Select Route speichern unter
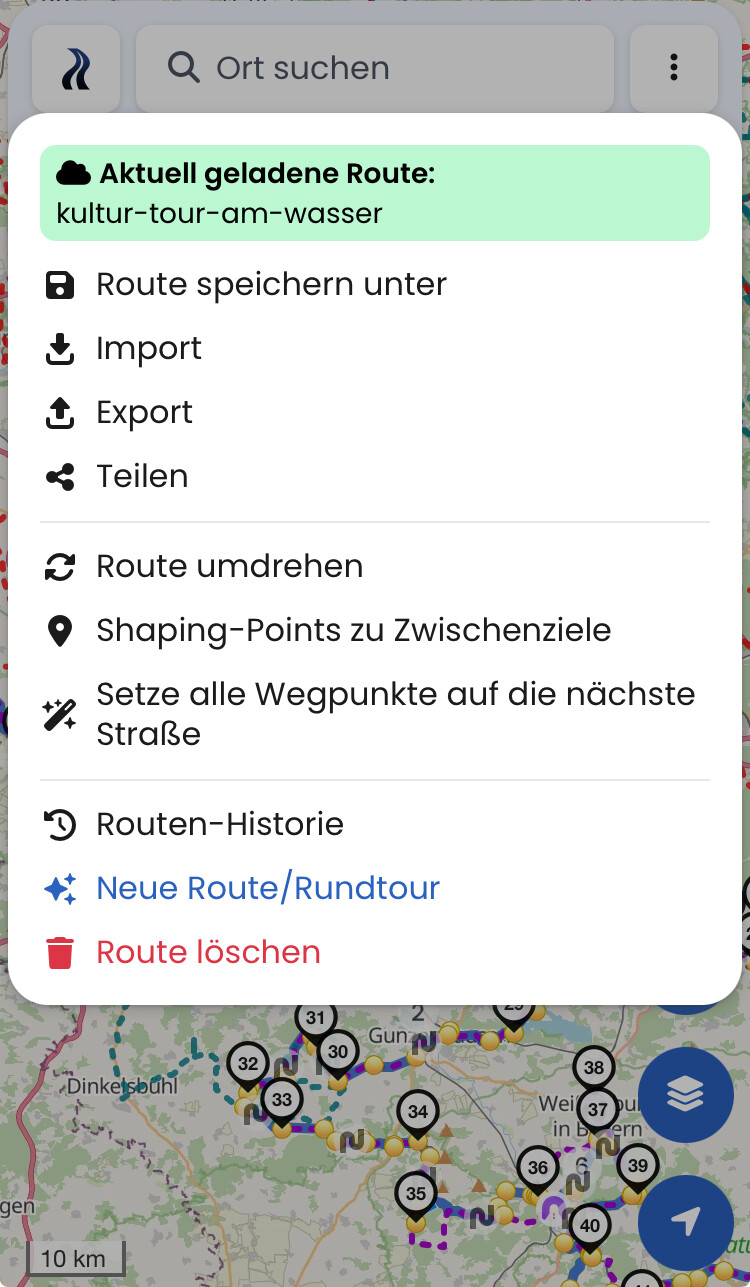Image resolution: width=750 pixels, height=1287 pixels. coord(375,284)
